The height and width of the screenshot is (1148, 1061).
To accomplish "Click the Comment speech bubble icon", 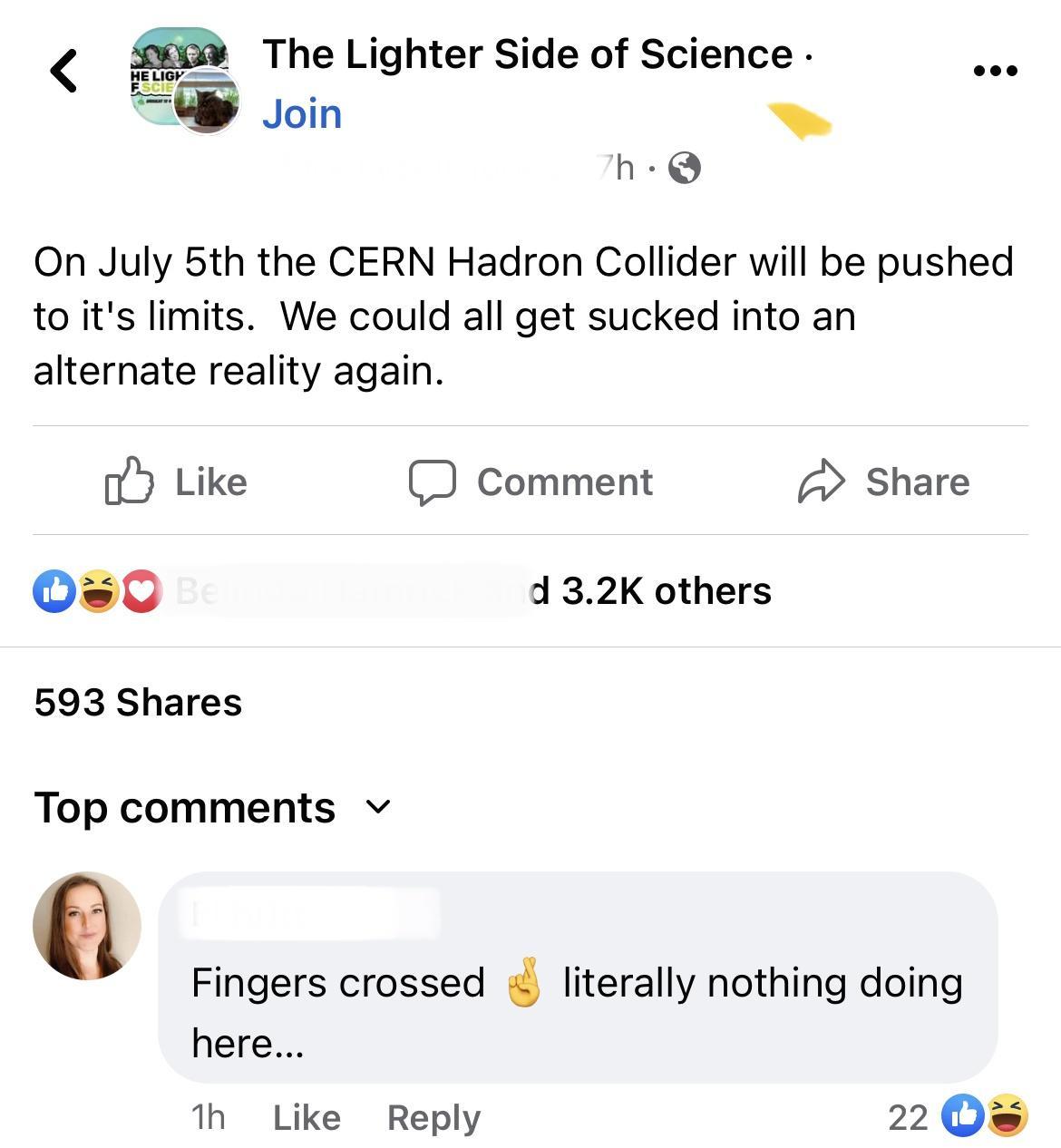I will pyautogui.click(x=434, y=482).
